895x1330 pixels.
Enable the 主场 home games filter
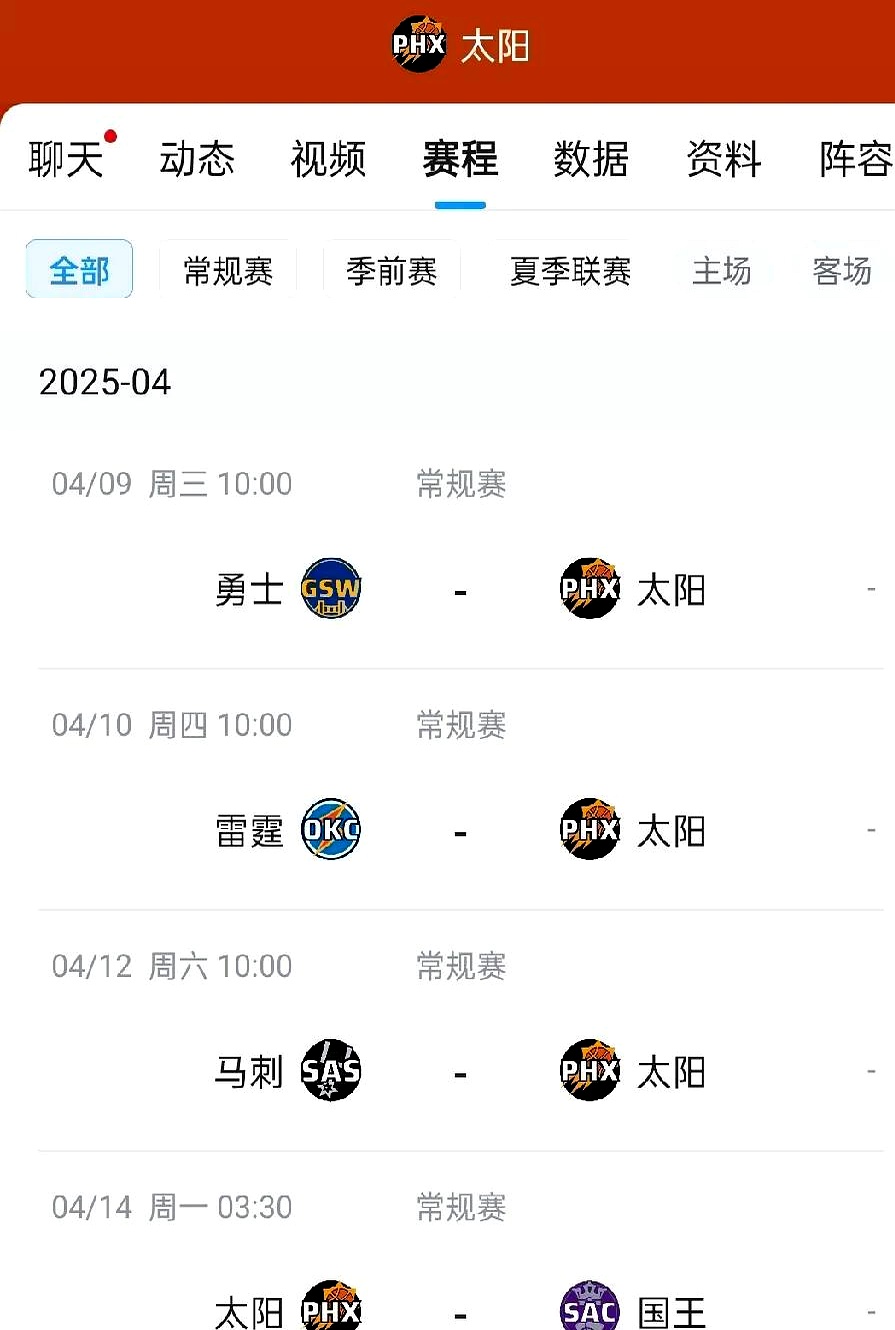[722, 269]
